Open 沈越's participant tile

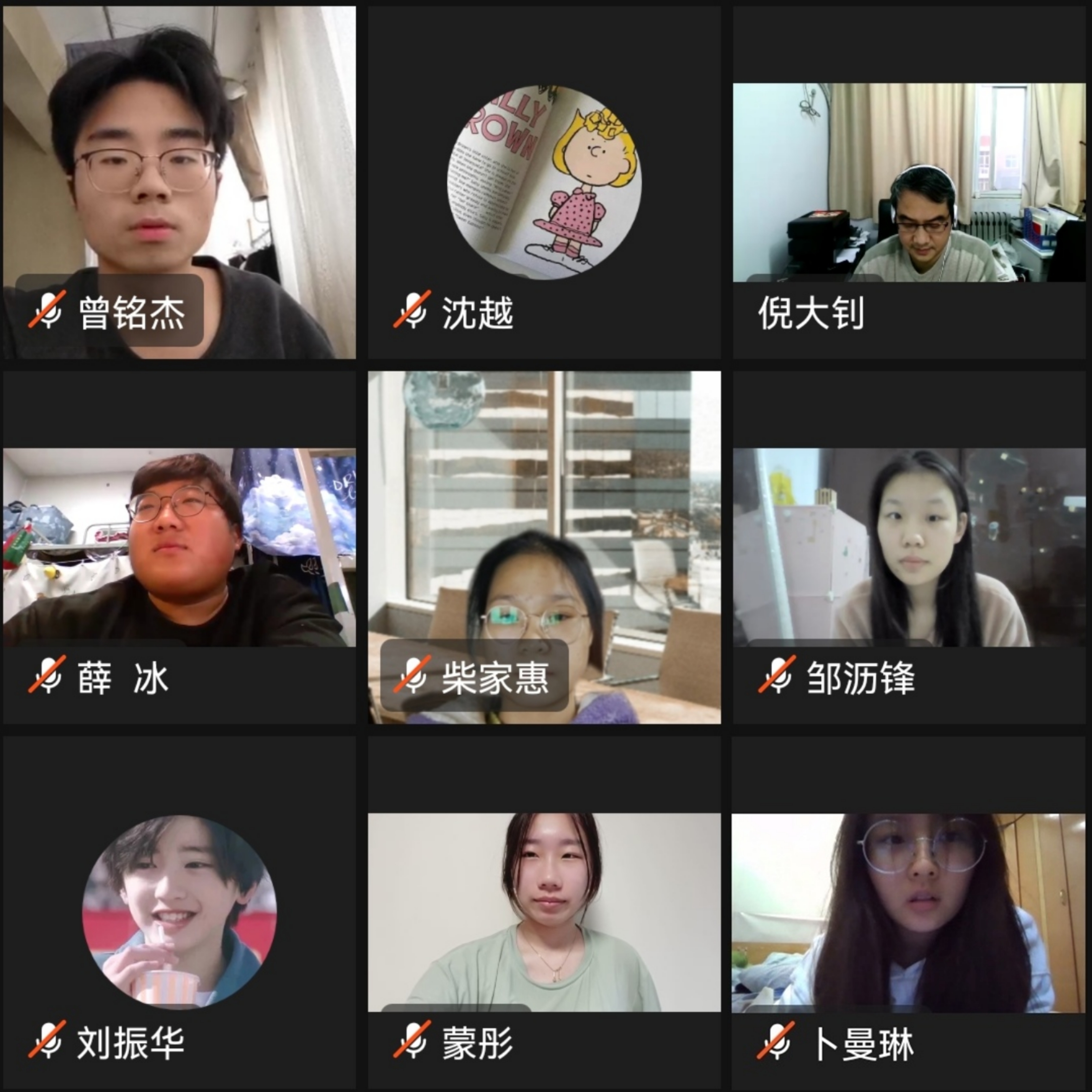[544, 182]
